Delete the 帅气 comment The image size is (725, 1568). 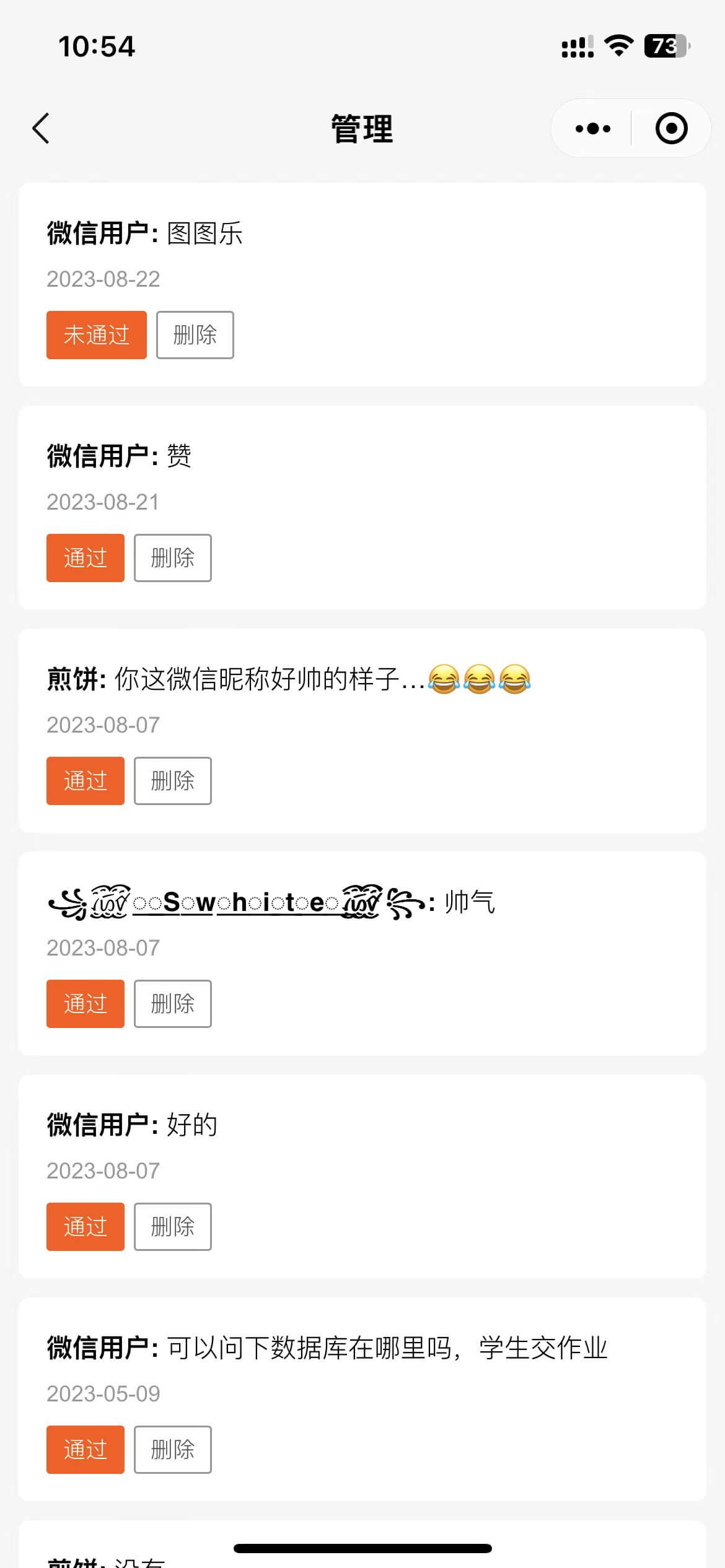coord(172,1004)
